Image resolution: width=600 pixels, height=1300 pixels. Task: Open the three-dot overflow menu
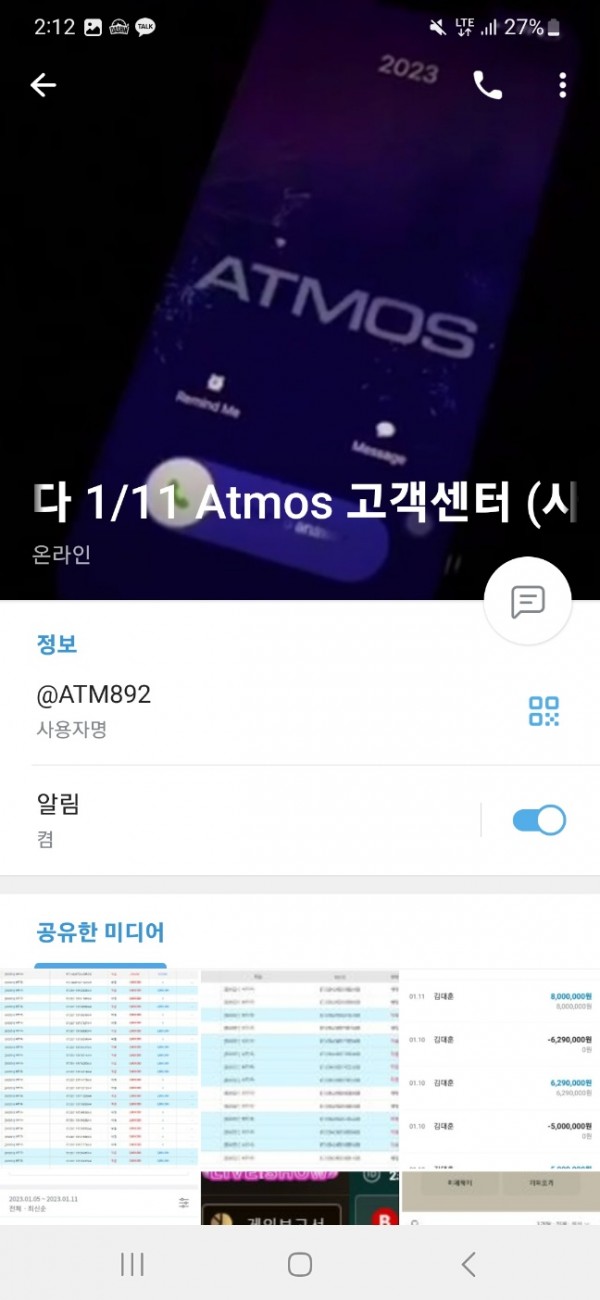[x=563, y=86]
